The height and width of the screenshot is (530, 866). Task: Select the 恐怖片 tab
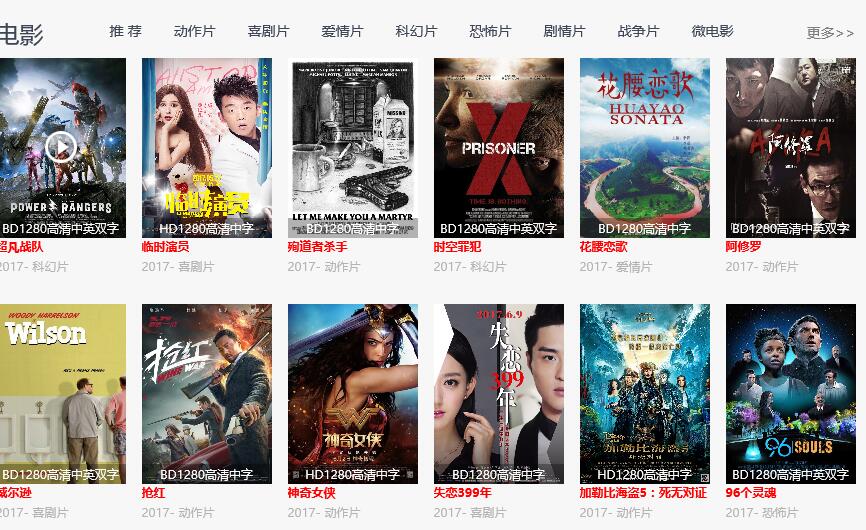(490, 32)
